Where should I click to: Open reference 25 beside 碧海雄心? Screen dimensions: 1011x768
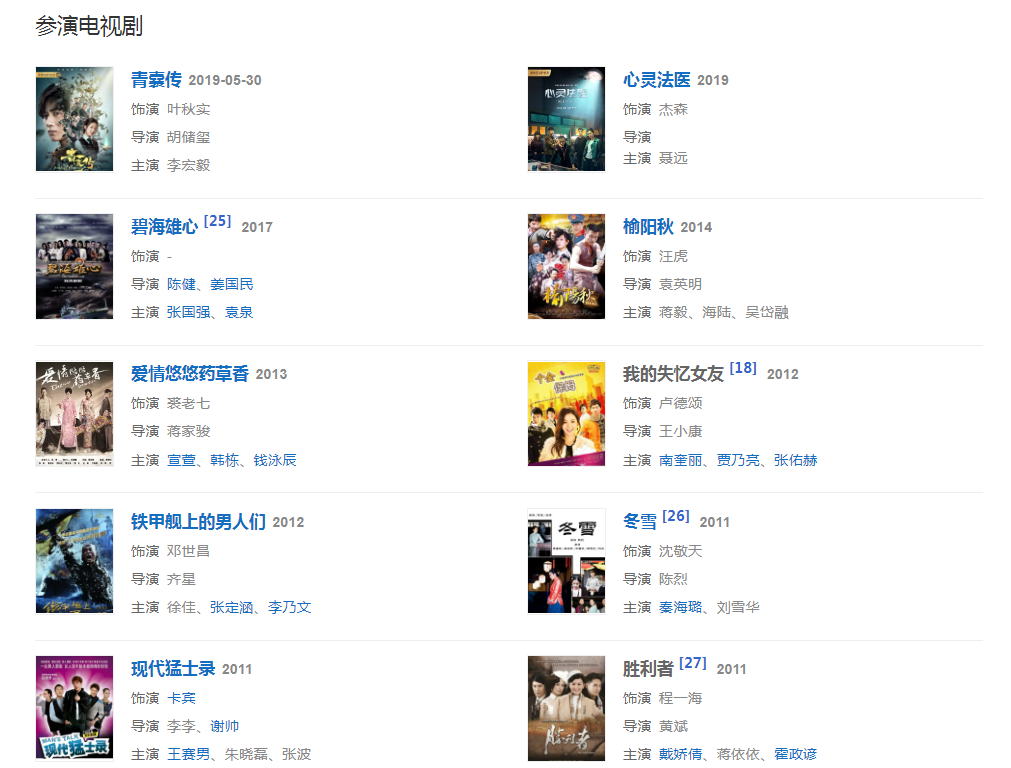tap(217, 221)
